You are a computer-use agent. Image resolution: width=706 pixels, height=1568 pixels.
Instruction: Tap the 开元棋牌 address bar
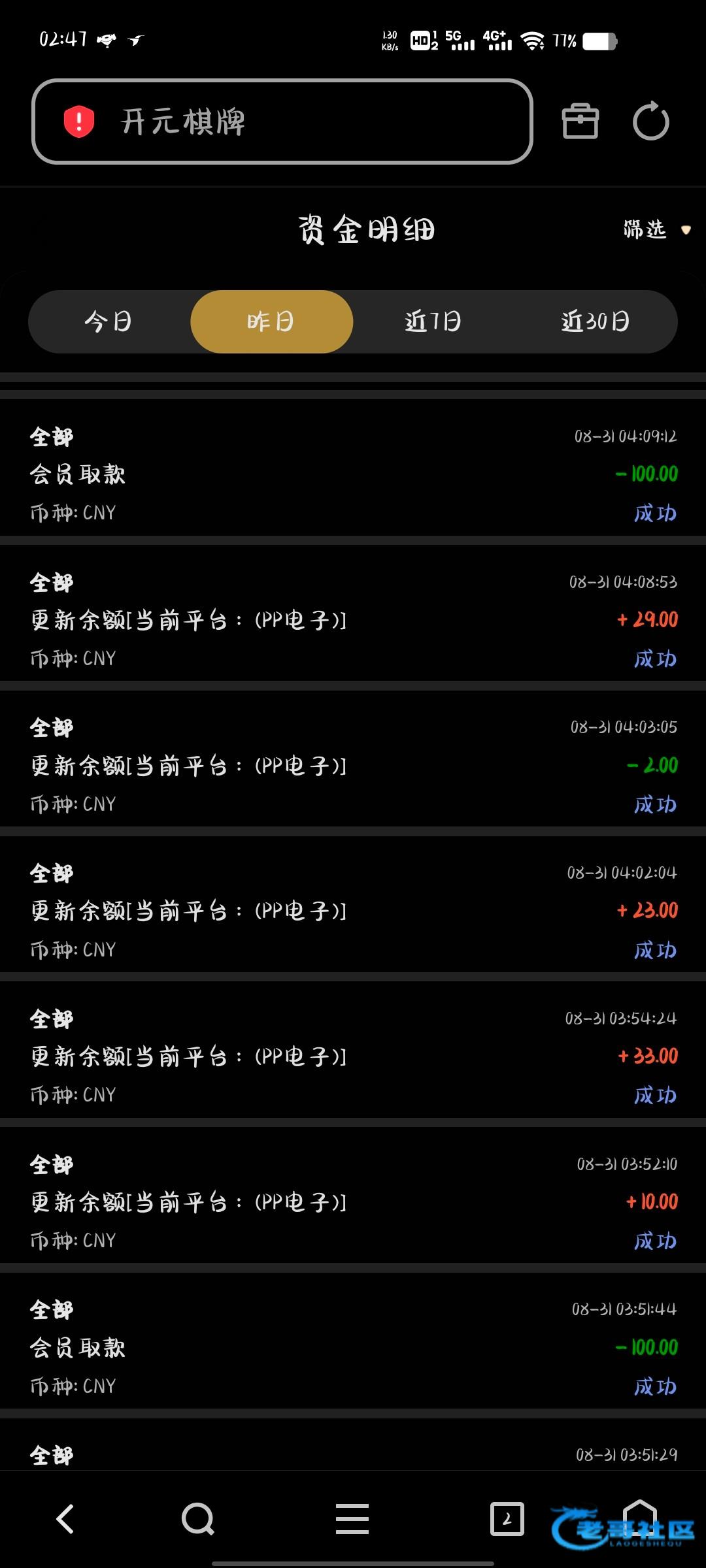(x=281, y=122)
